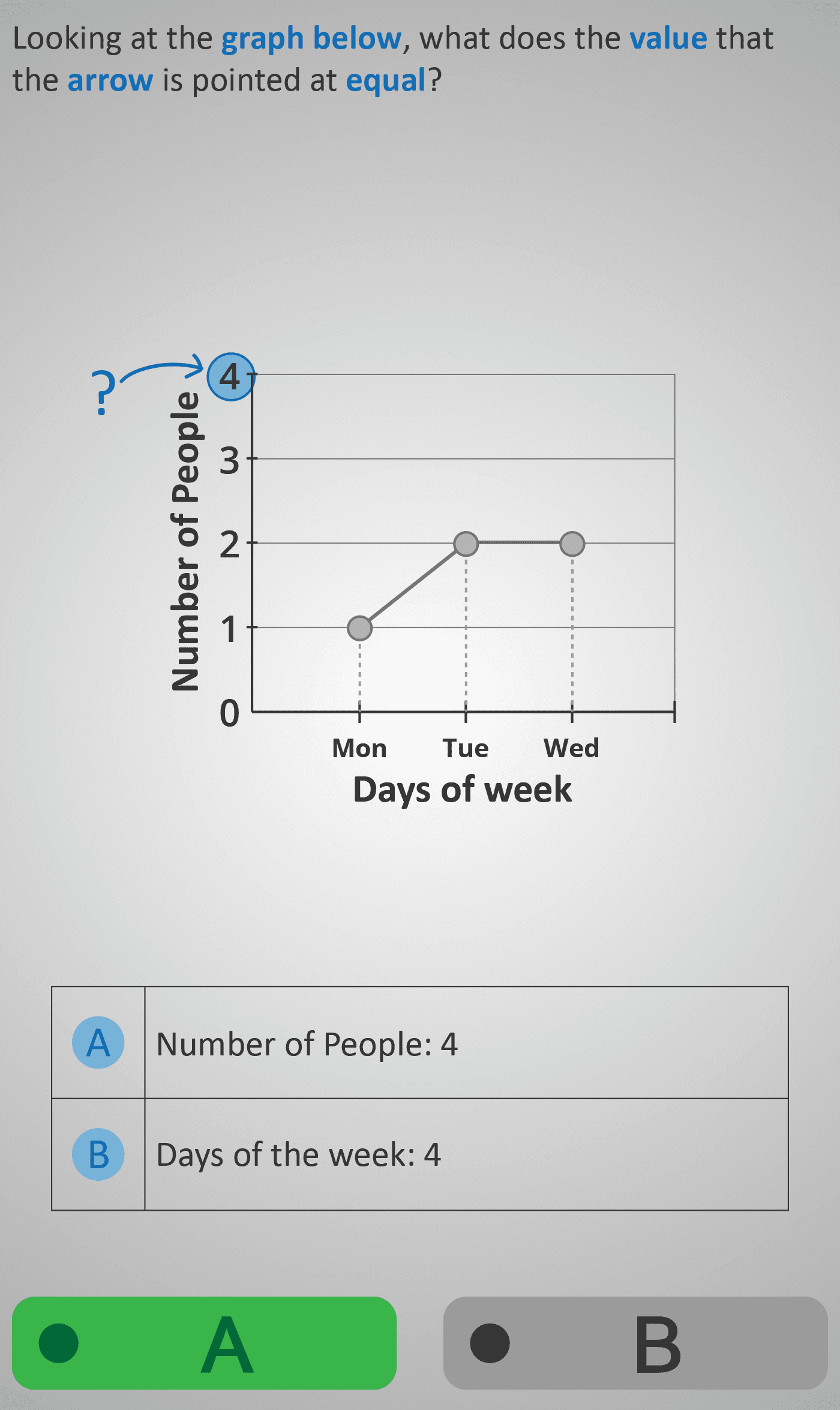Choose the green A answer button
The image size is (840, 1410).
[x=204, y=1343]
